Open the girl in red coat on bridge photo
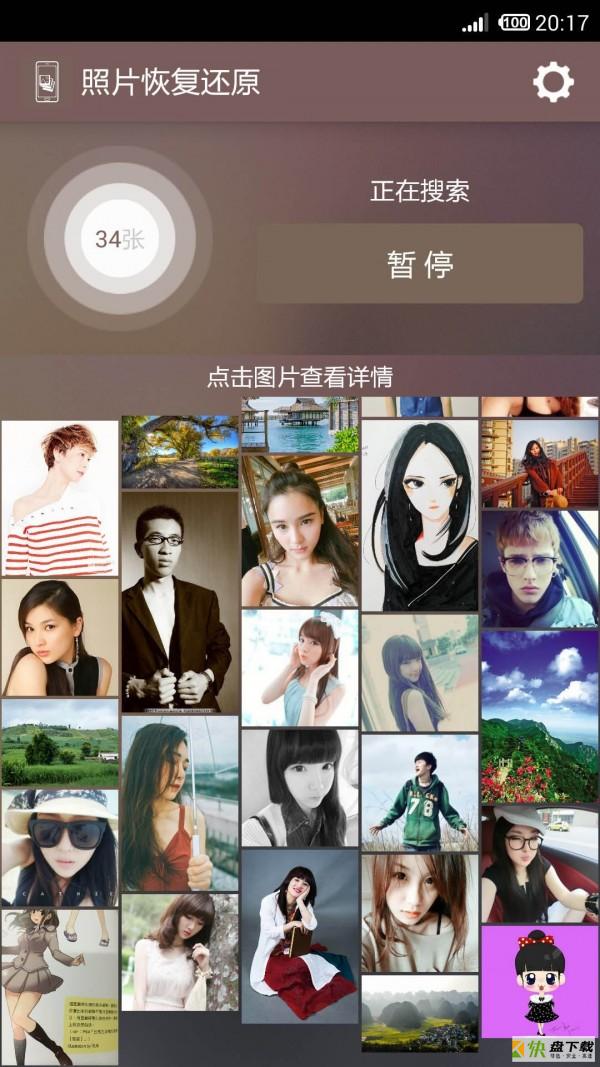 point(540,464)
